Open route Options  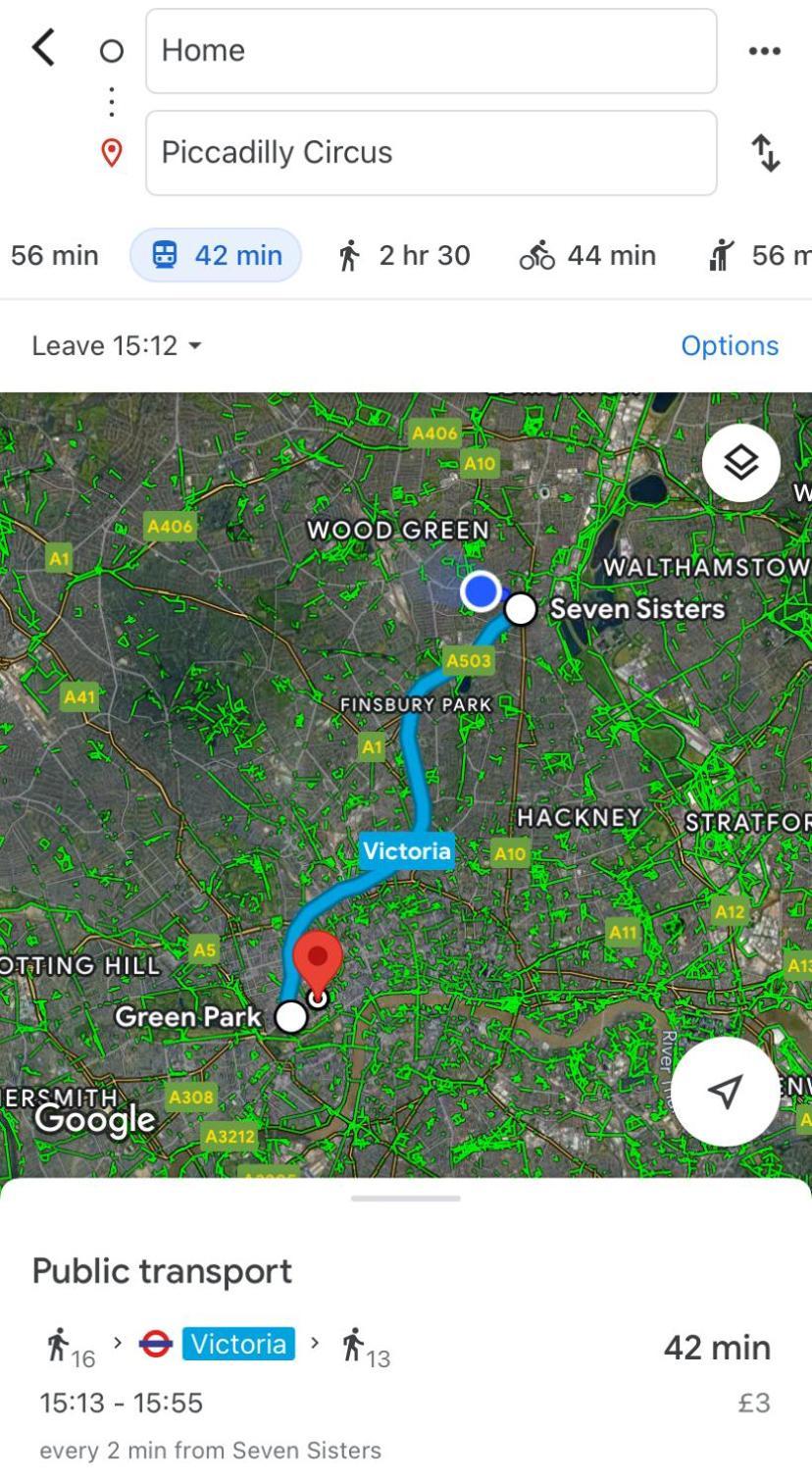(x=729, y=345)
